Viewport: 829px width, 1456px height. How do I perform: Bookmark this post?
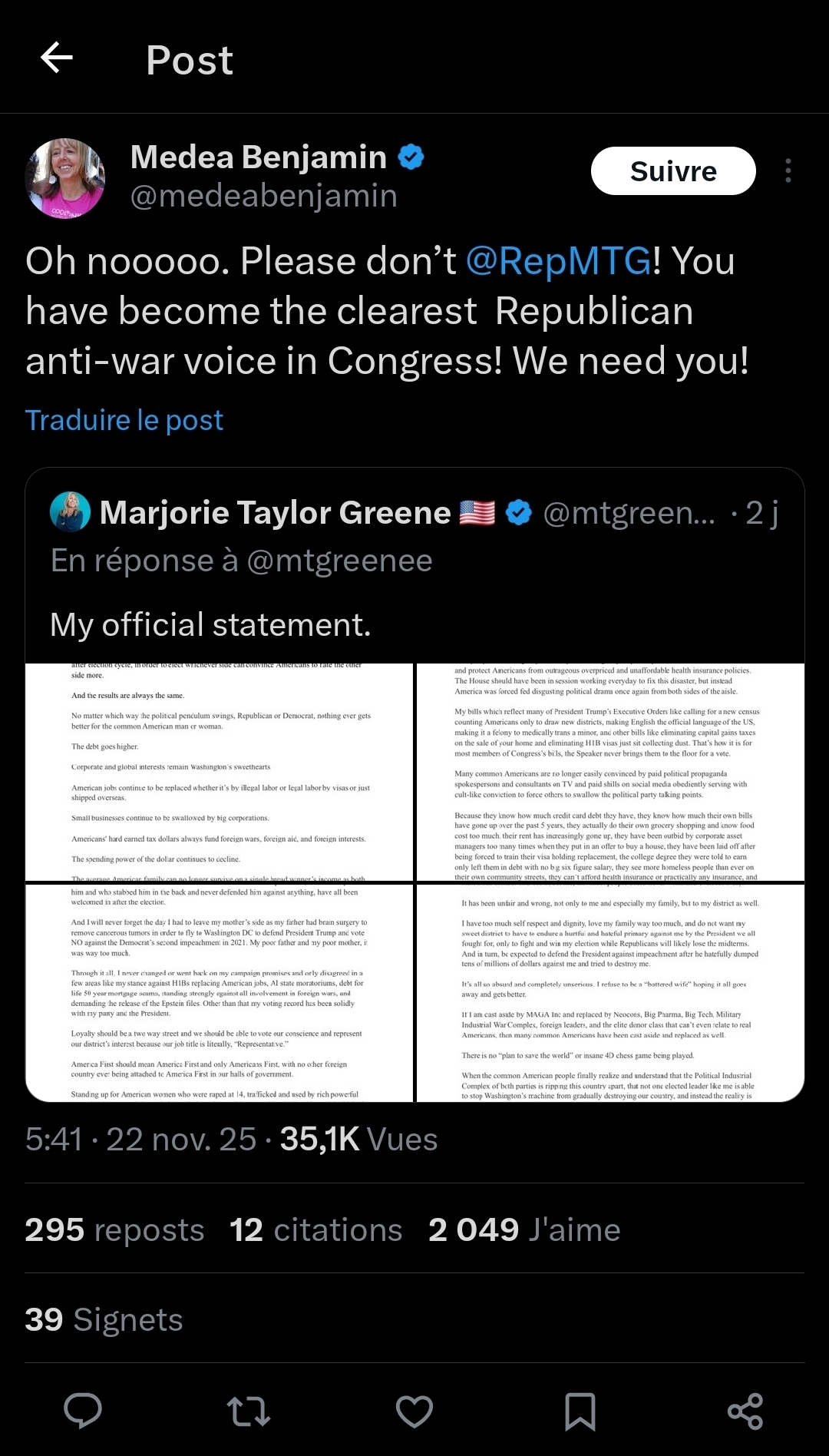tap(580, 1411)
